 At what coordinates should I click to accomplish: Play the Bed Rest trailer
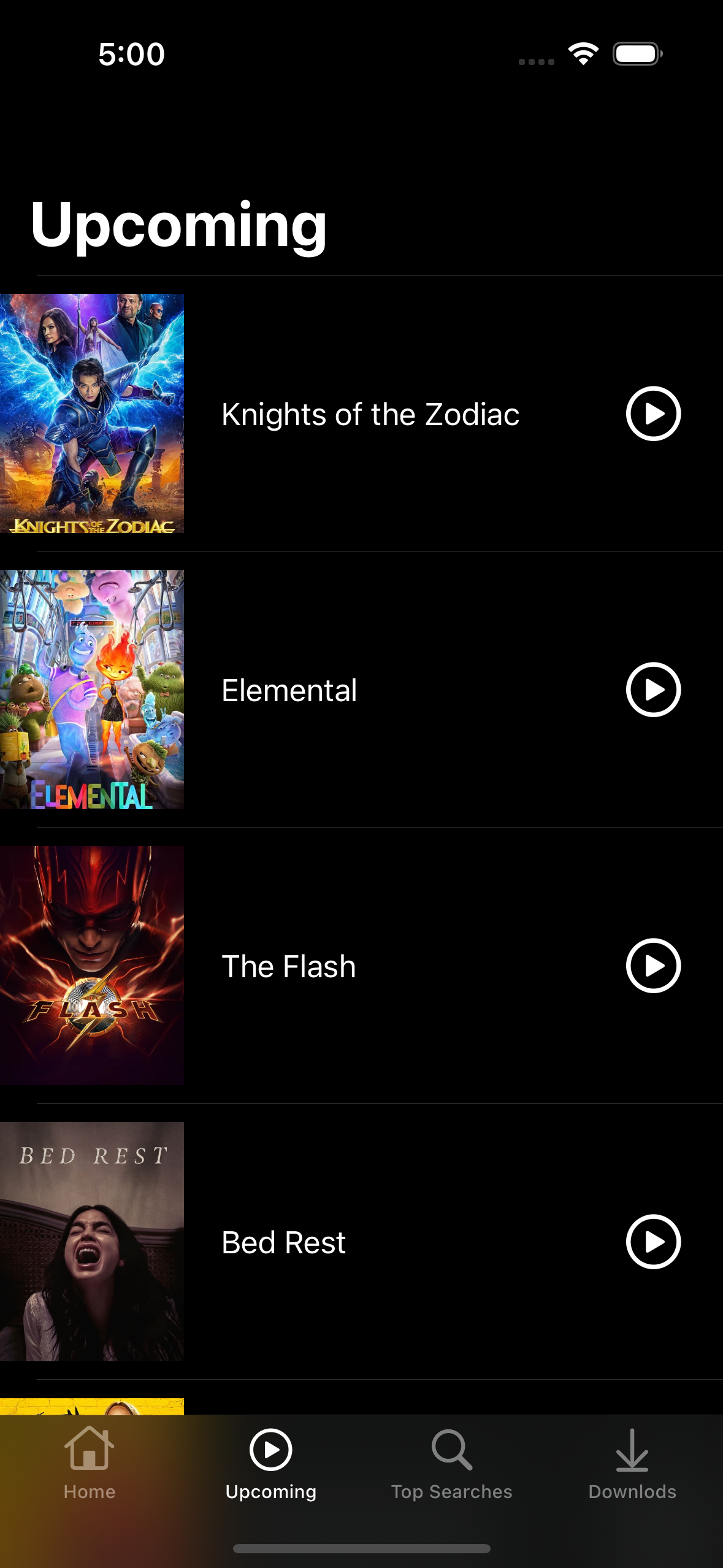(x=654, y=1242)
